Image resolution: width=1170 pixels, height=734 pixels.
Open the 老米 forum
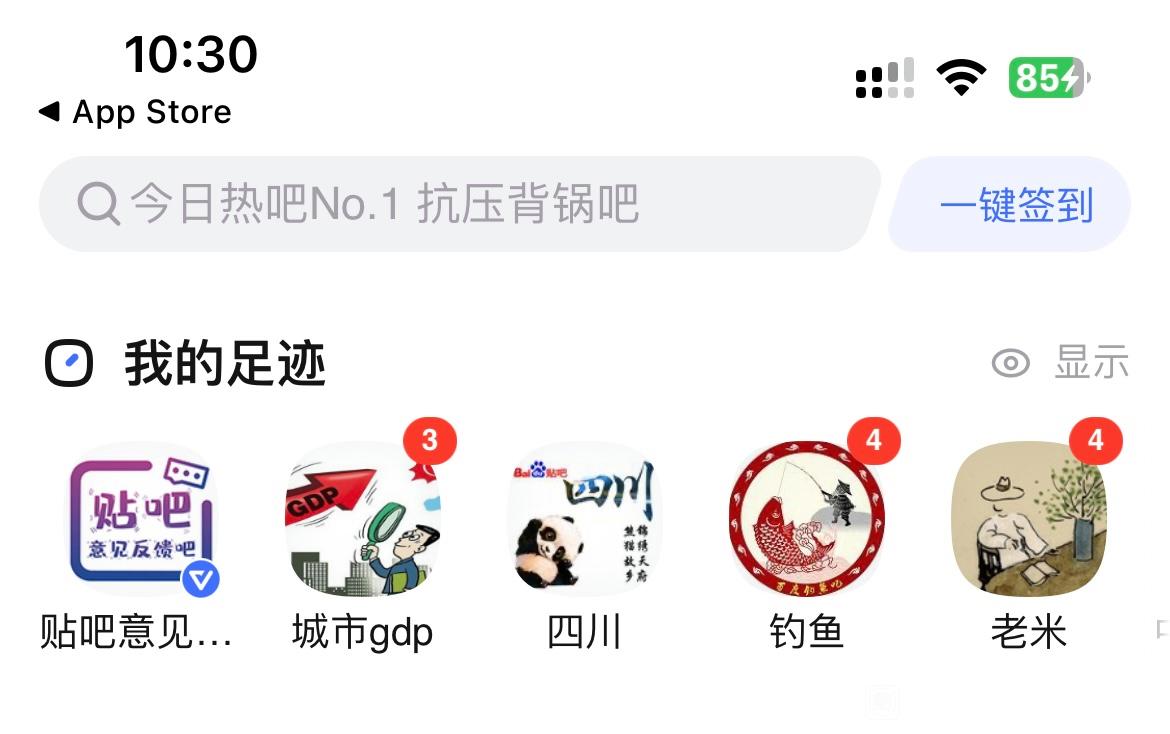1028,522
